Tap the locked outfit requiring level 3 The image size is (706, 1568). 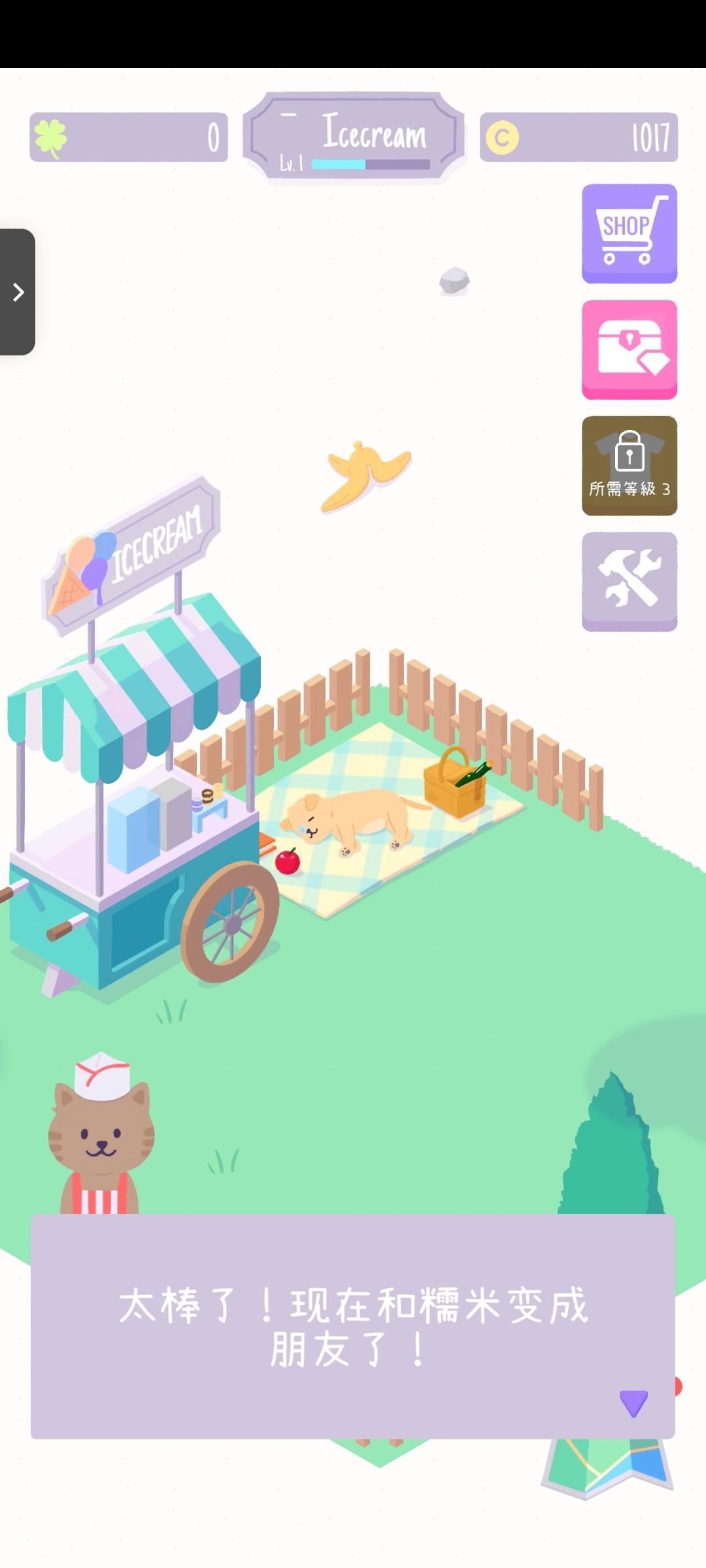pos(628,464)
